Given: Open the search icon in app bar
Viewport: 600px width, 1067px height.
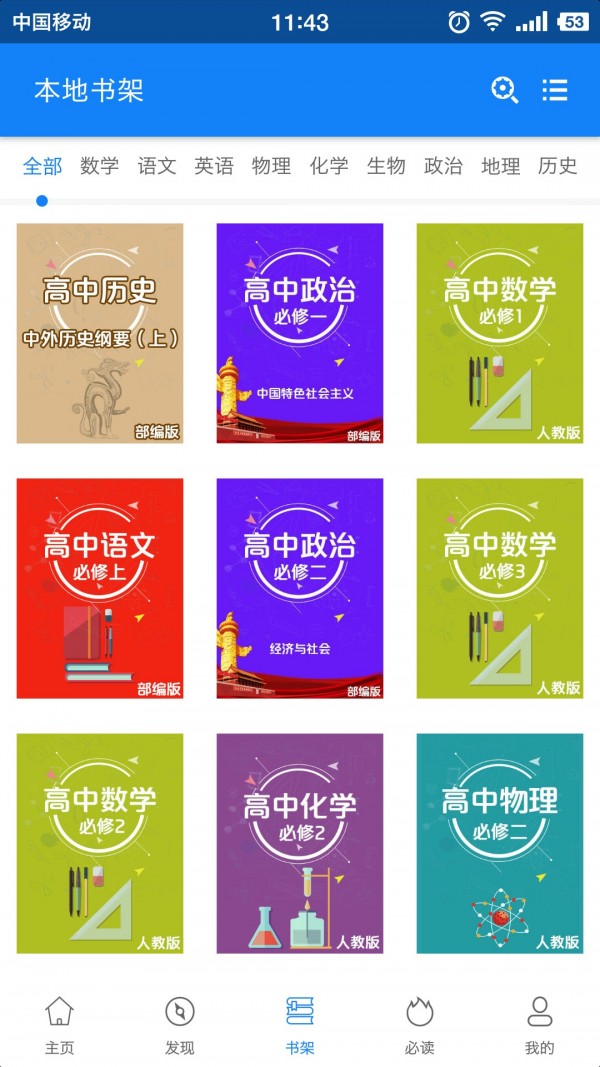Looking at the screenshot, I should [x=504, y=90].
